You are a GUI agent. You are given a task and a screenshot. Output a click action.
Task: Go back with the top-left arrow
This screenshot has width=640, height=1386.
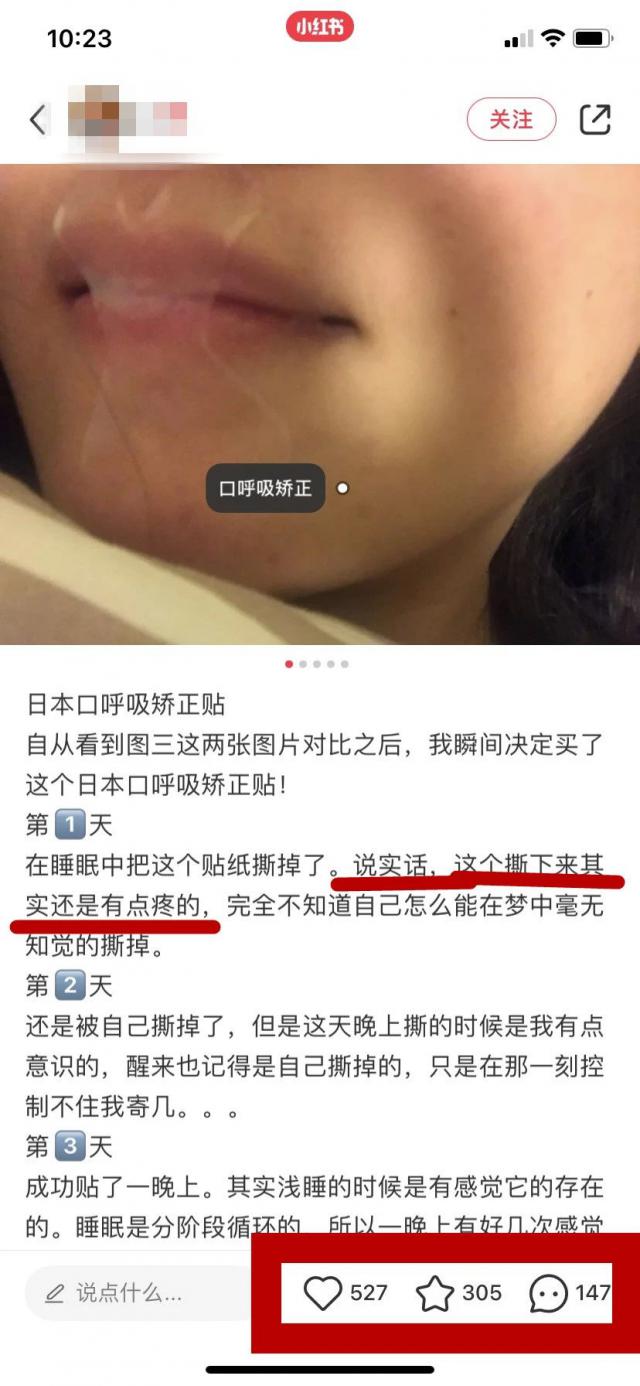point(38,120)
